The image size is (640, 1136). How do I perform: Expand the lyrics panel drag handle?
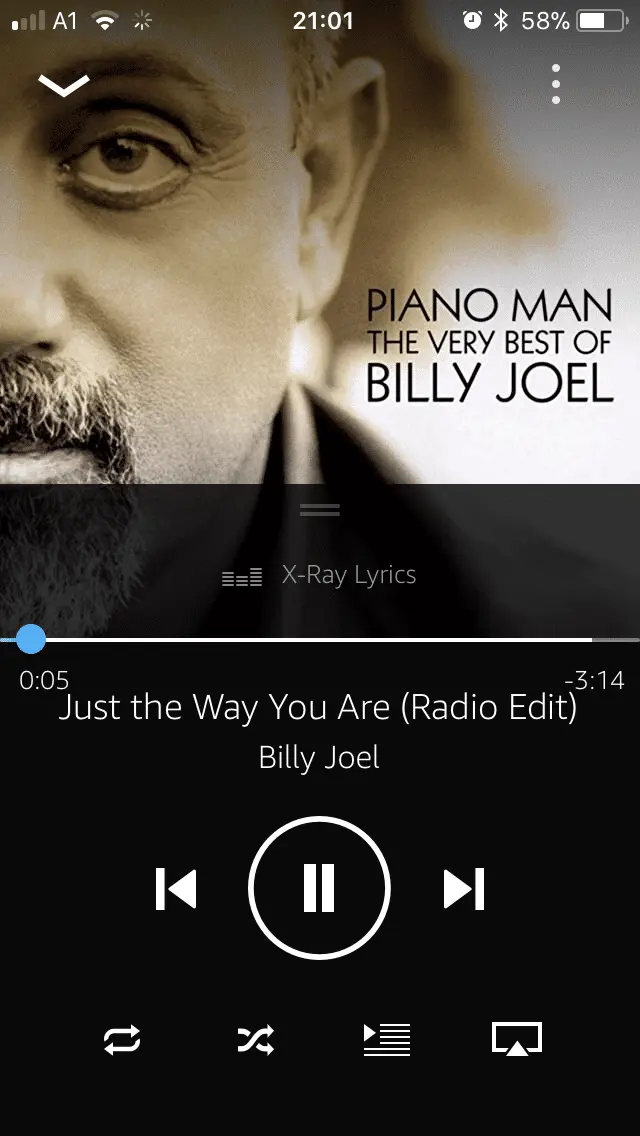tap(320, 510)
